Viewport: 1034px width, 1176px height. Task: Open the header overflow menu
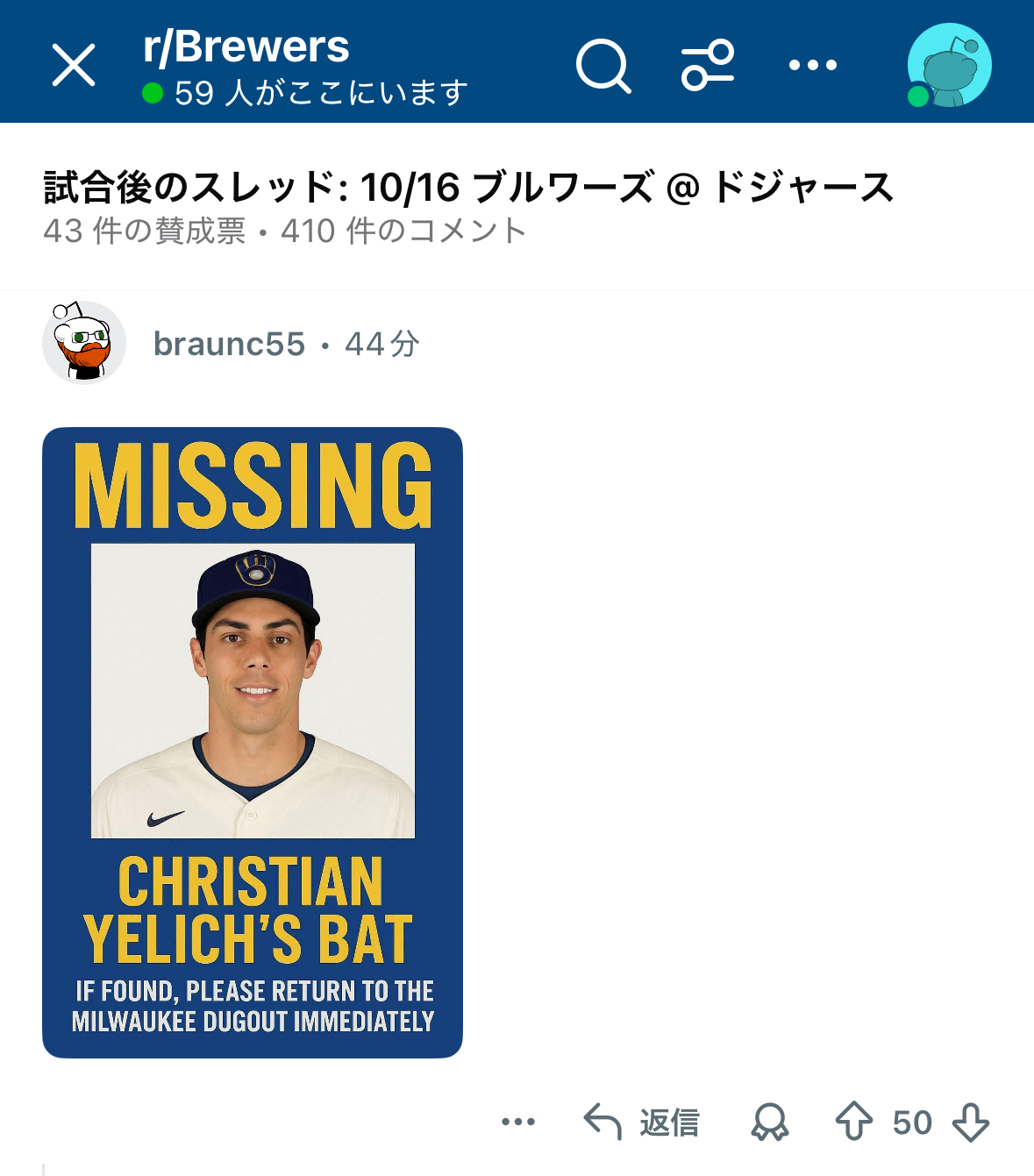click(812, 66)
